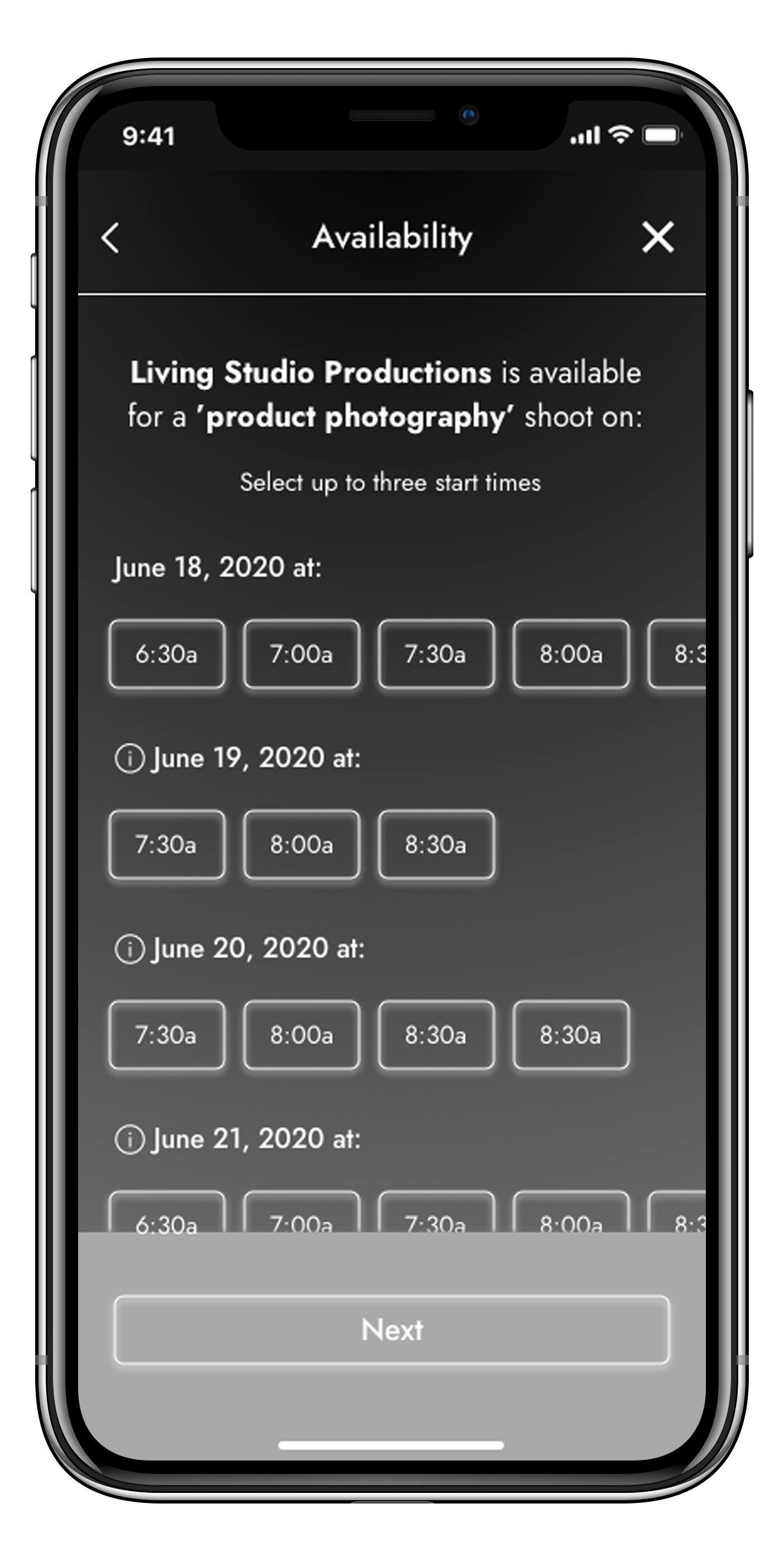
Task: Choose the 7:00a slot for June 18
Action: pos(301,654)
